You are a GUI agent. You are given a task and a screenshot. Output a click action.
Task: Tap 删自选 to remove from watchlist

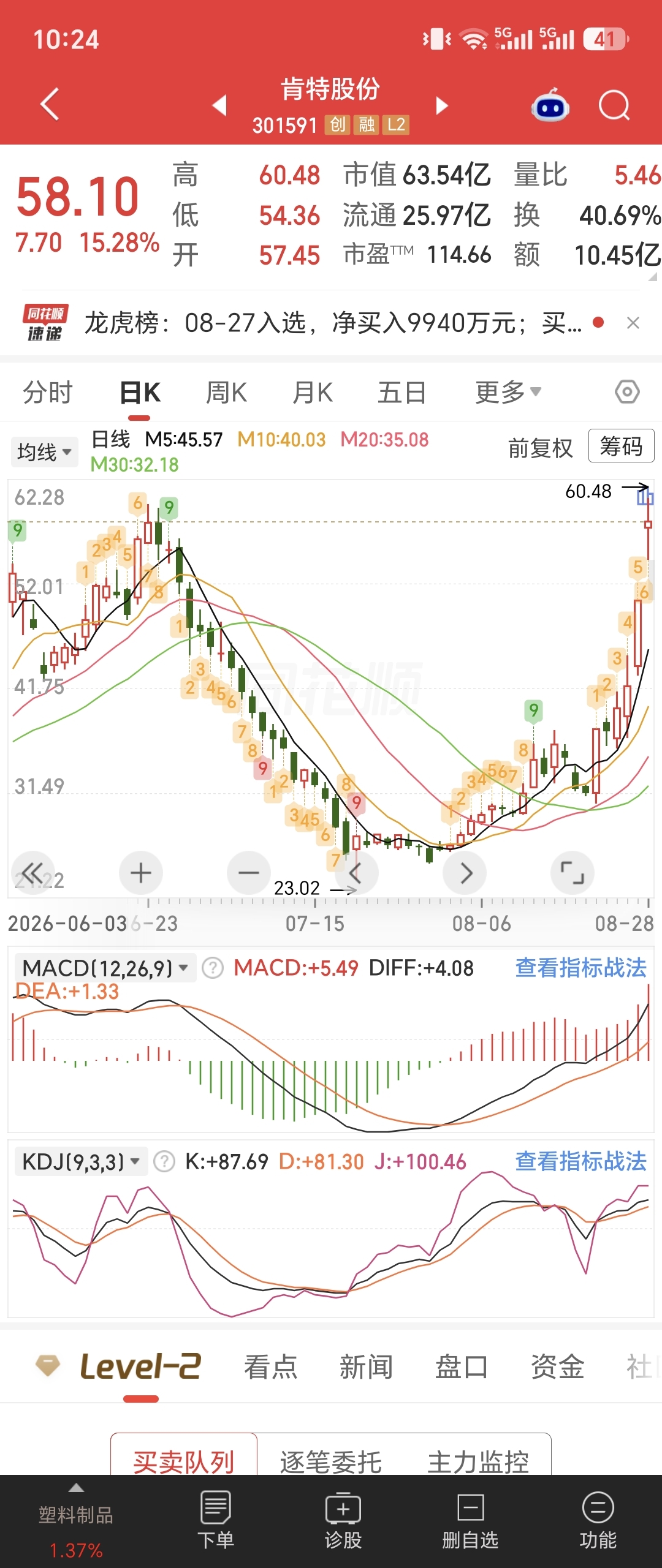(x=470, y=1521)
